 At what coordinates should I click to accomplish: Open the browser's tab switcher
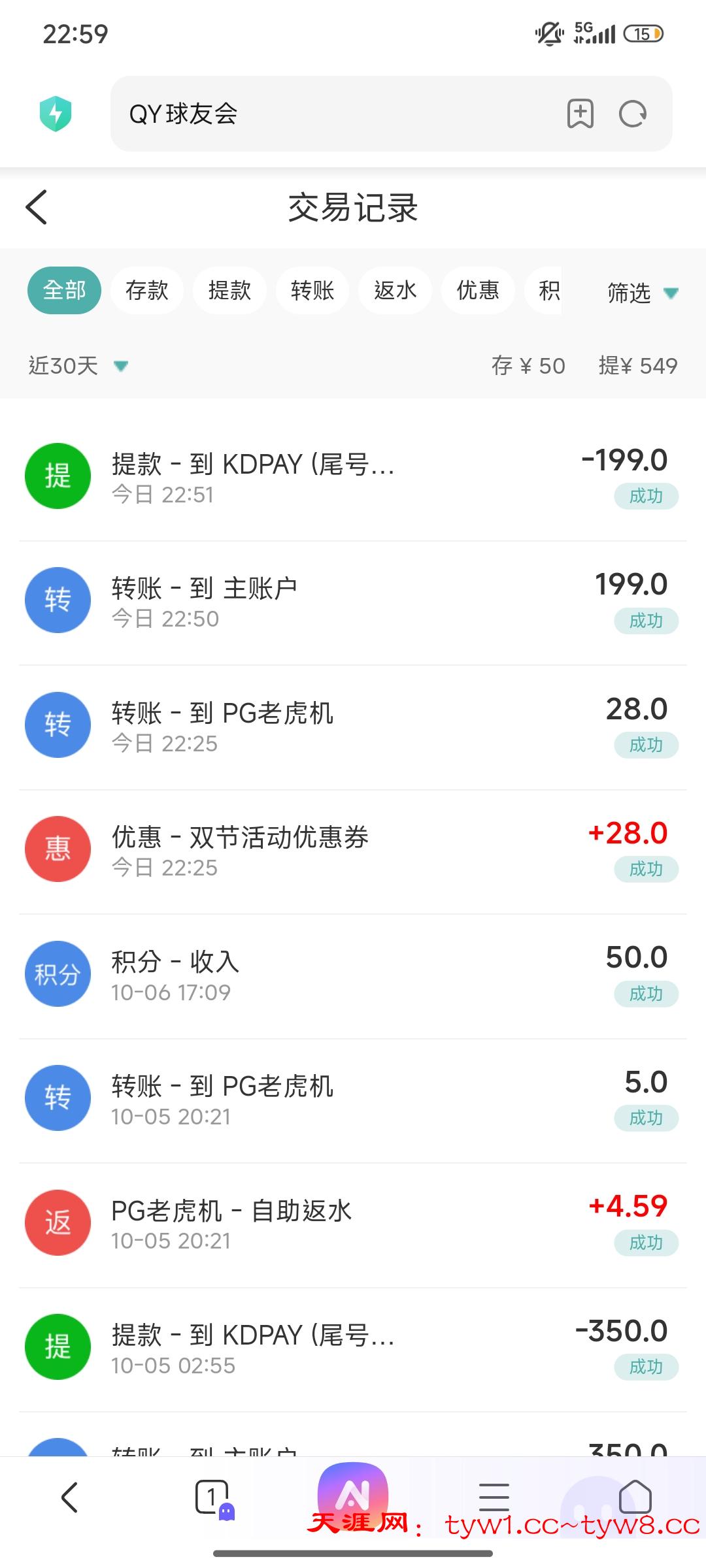pyautogui.click(x=212, y=1497)
